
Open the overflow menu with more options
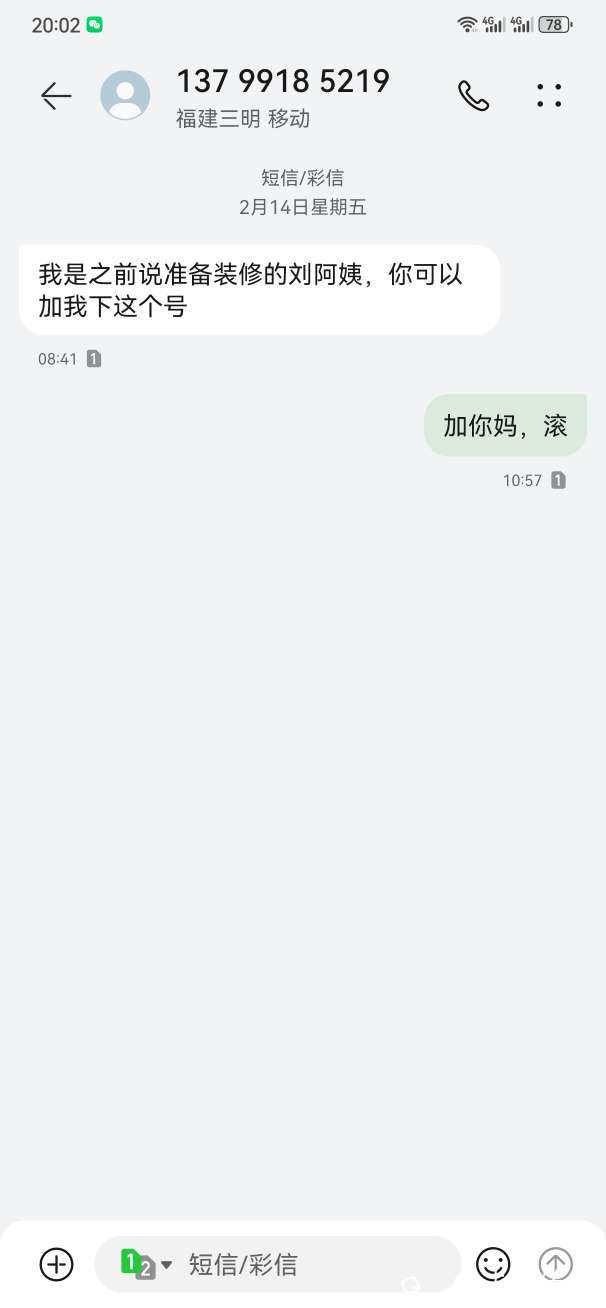tap(549, 96)
